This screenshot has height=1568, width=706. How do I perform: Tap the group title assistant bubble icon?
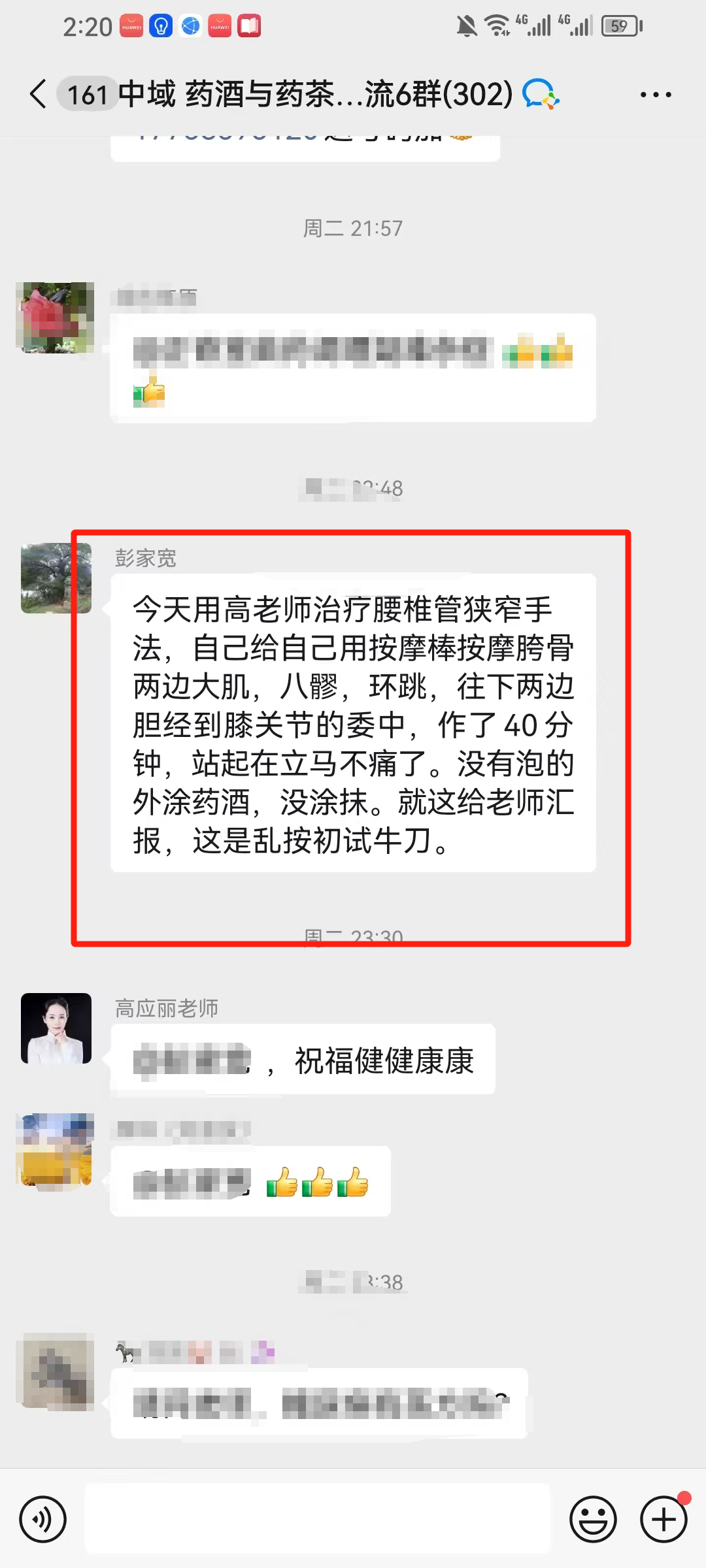tap(540, 94)
